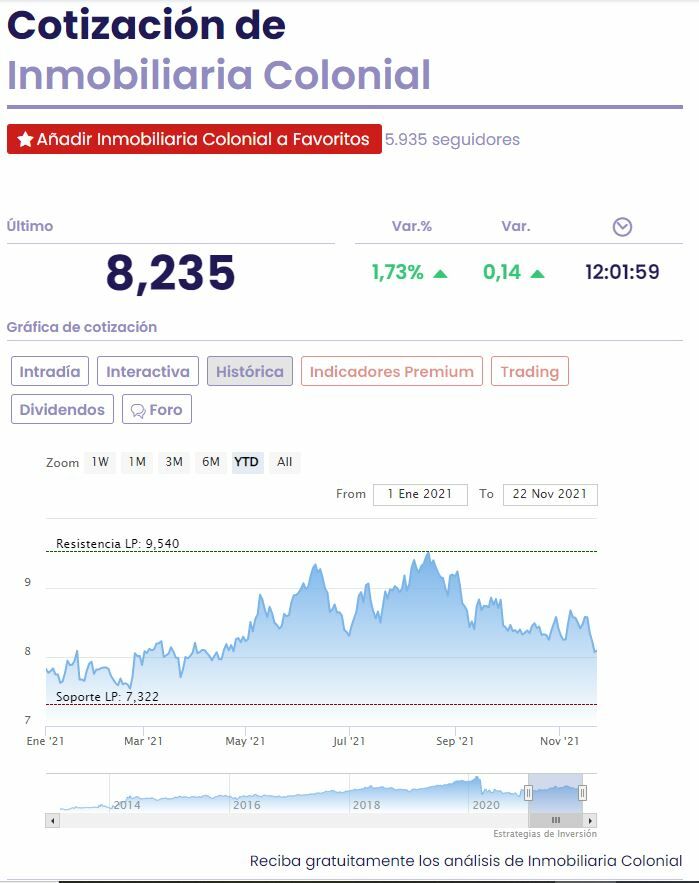699x883 pixels.
Task: View the Dividendos tab
Action: pyautogui.click(x=62, y=409)
